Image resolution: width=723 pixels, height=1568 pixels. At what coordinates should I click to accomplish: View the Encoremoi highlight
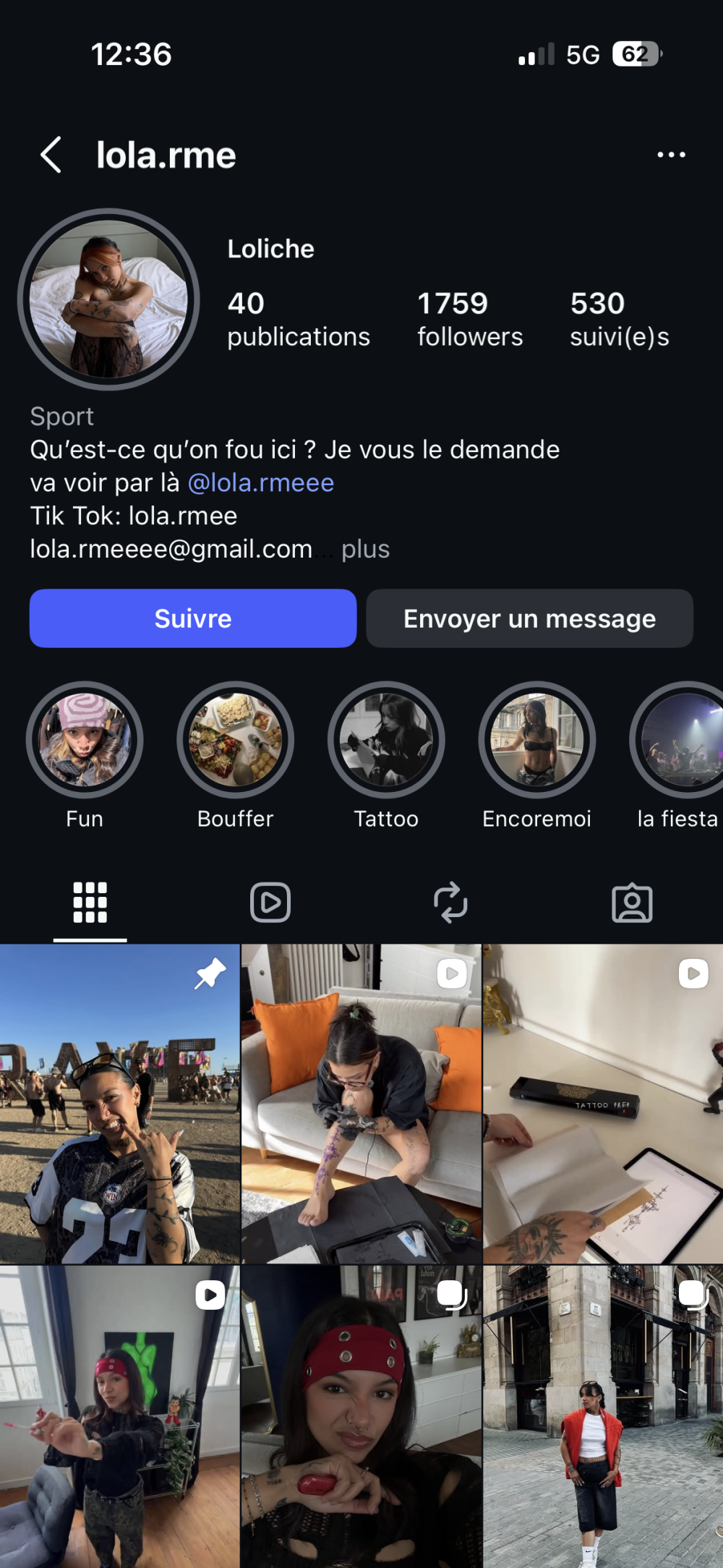click(x=537, y=740)
